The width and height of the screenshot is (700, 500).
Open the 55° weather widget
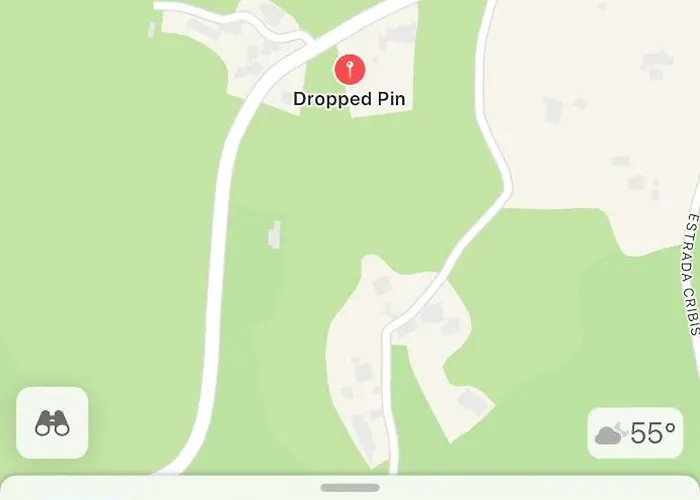click(636, 433)
